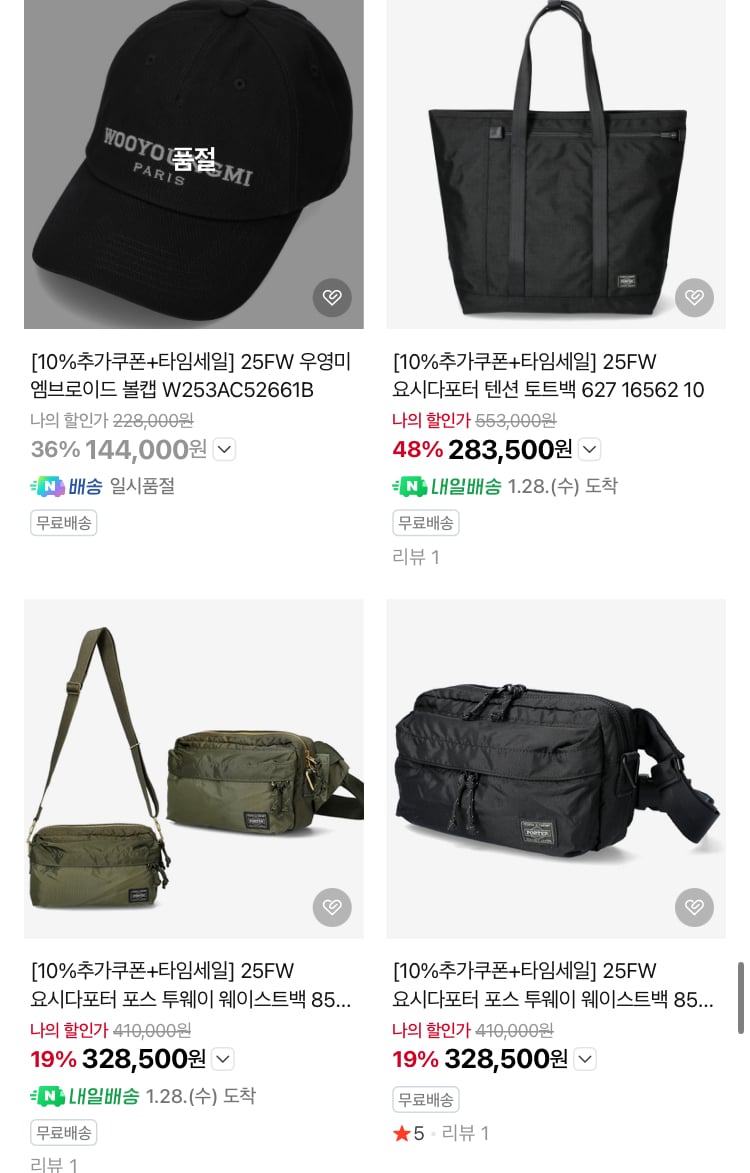
Task: Add the olive green waist bag to wishlist
Action: tap(332, 907)
